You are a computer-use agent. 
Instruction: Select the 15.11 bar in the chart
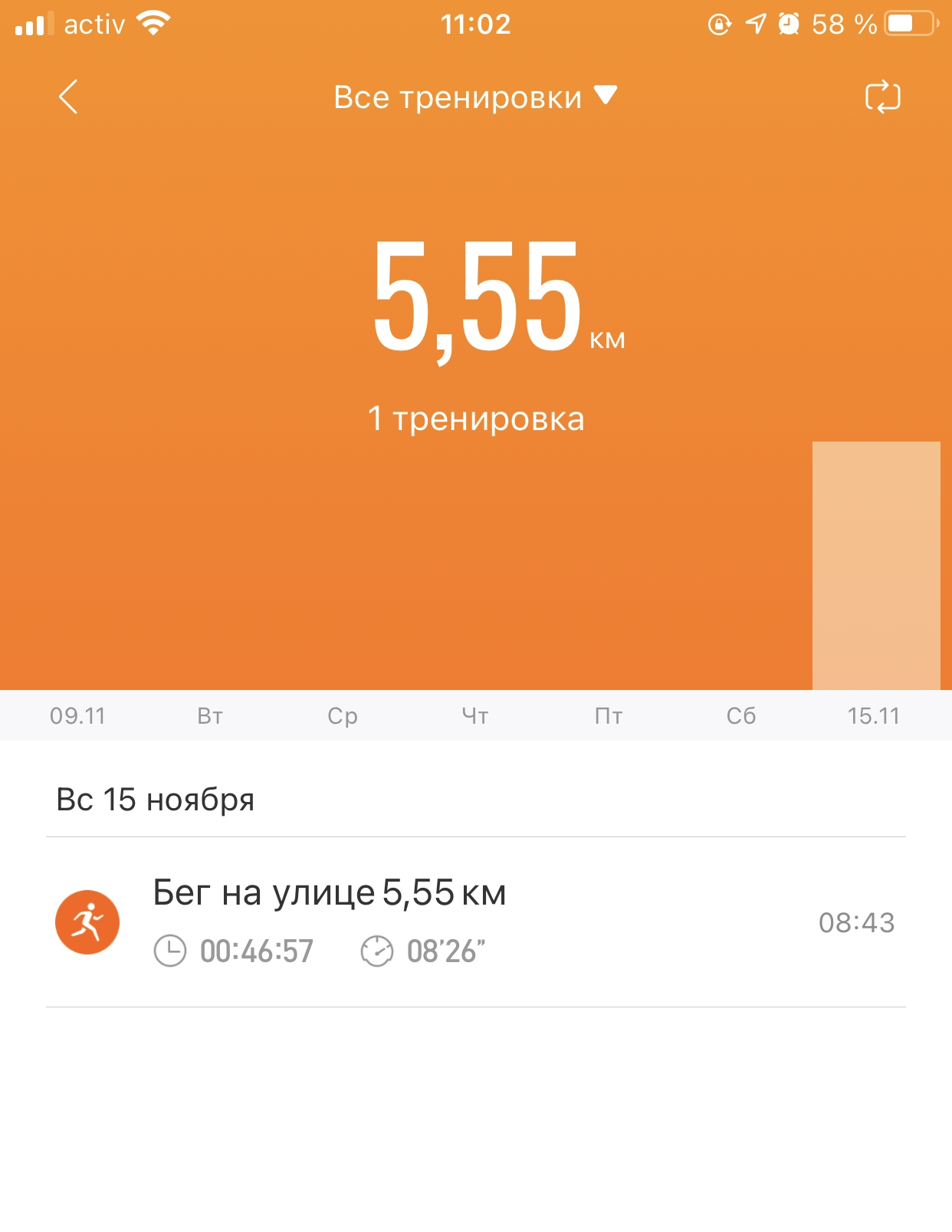coord(875,566)
